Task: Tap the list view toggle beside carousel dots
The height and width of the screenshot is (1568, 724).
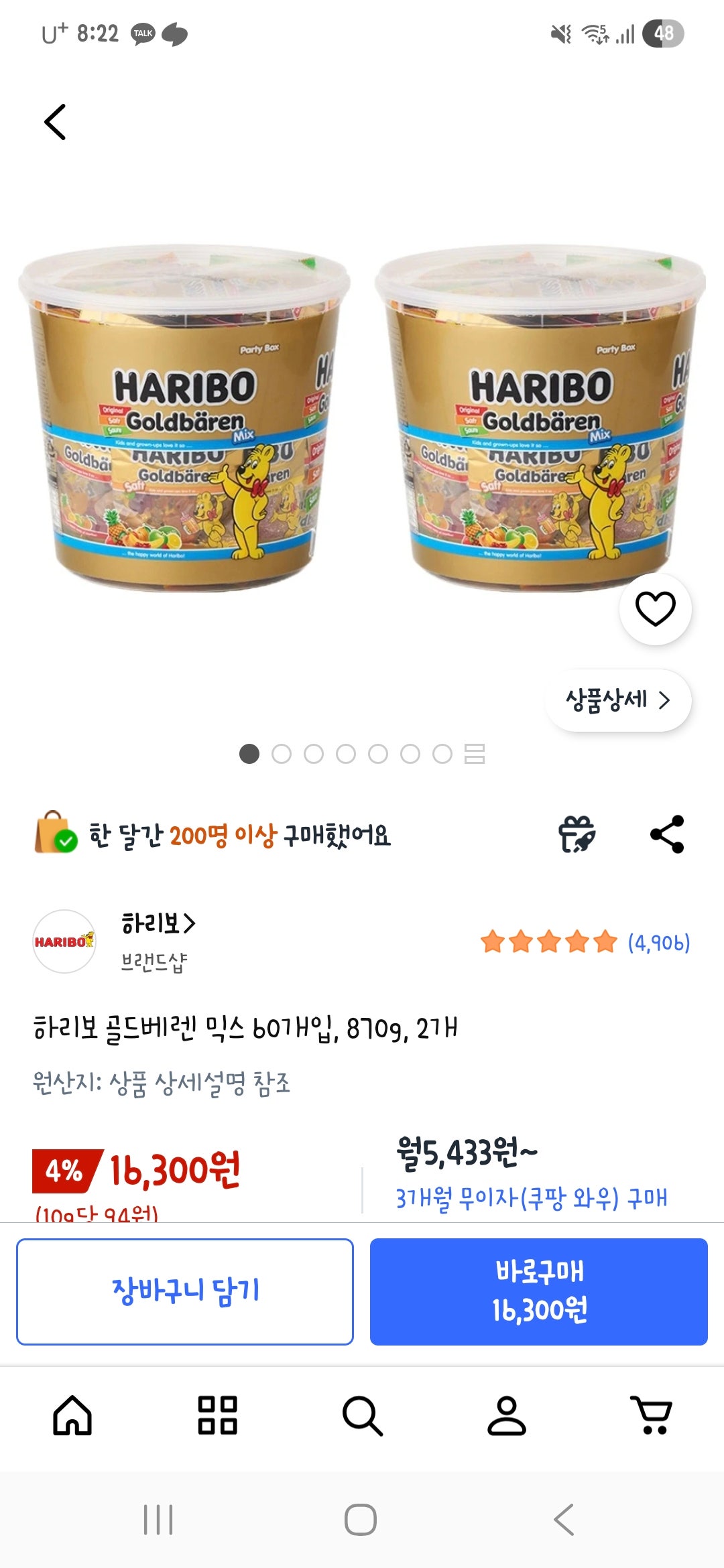Action: click(x=474, y=754)
